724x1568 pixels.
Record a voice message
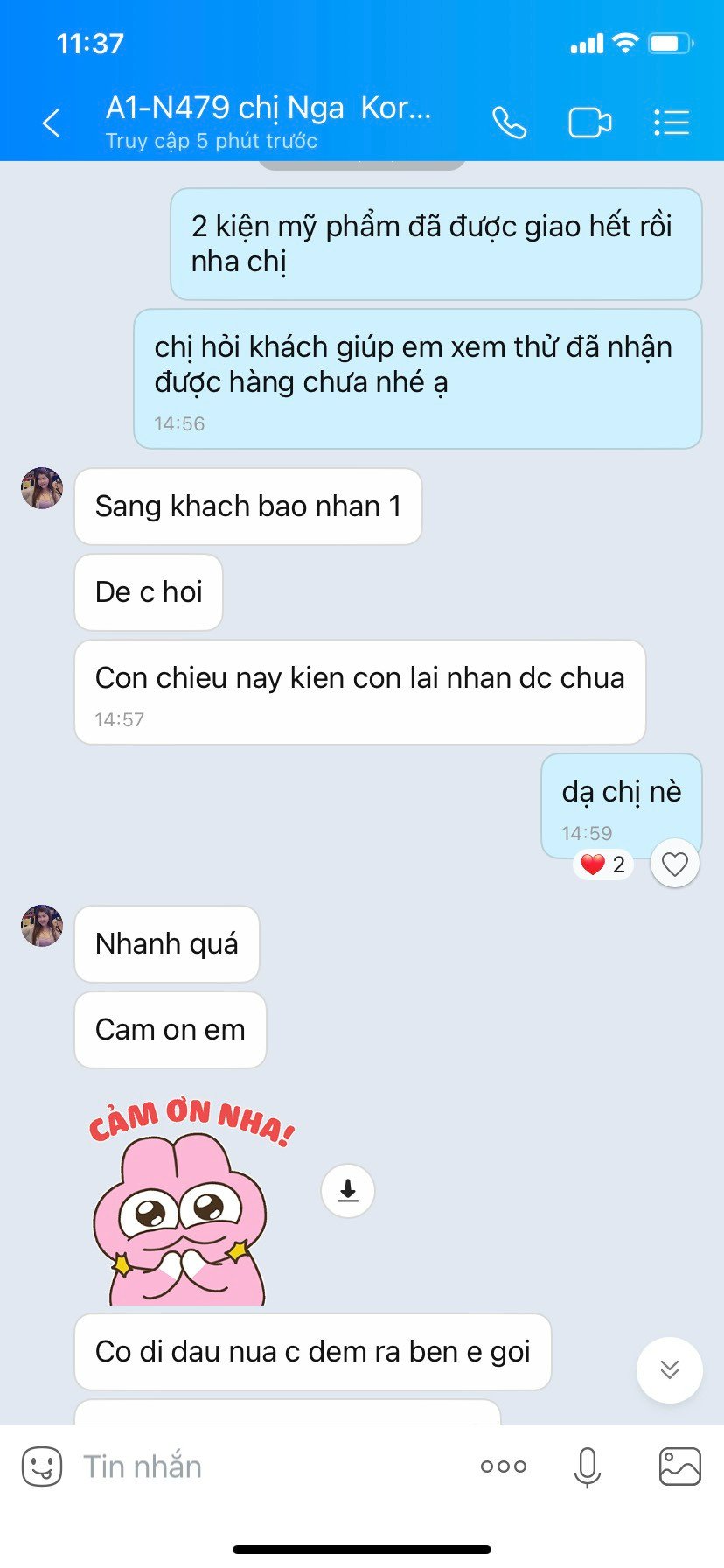(588, 1466)
